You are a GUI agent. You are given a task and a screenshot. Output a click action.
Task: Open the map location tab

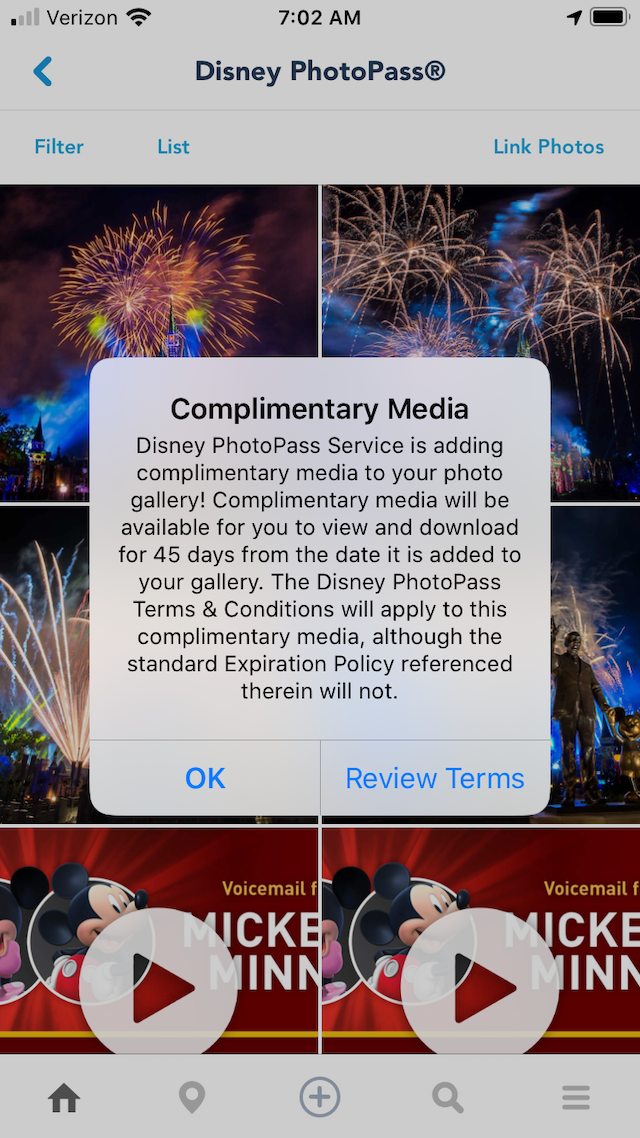pyautogui.click(x=192, y=1098)
